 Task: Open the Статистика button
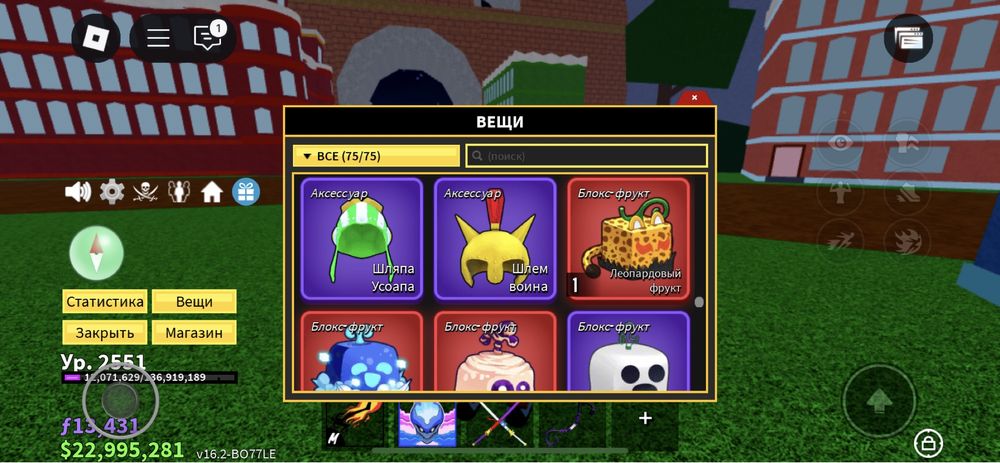click(x=105, y=301)
